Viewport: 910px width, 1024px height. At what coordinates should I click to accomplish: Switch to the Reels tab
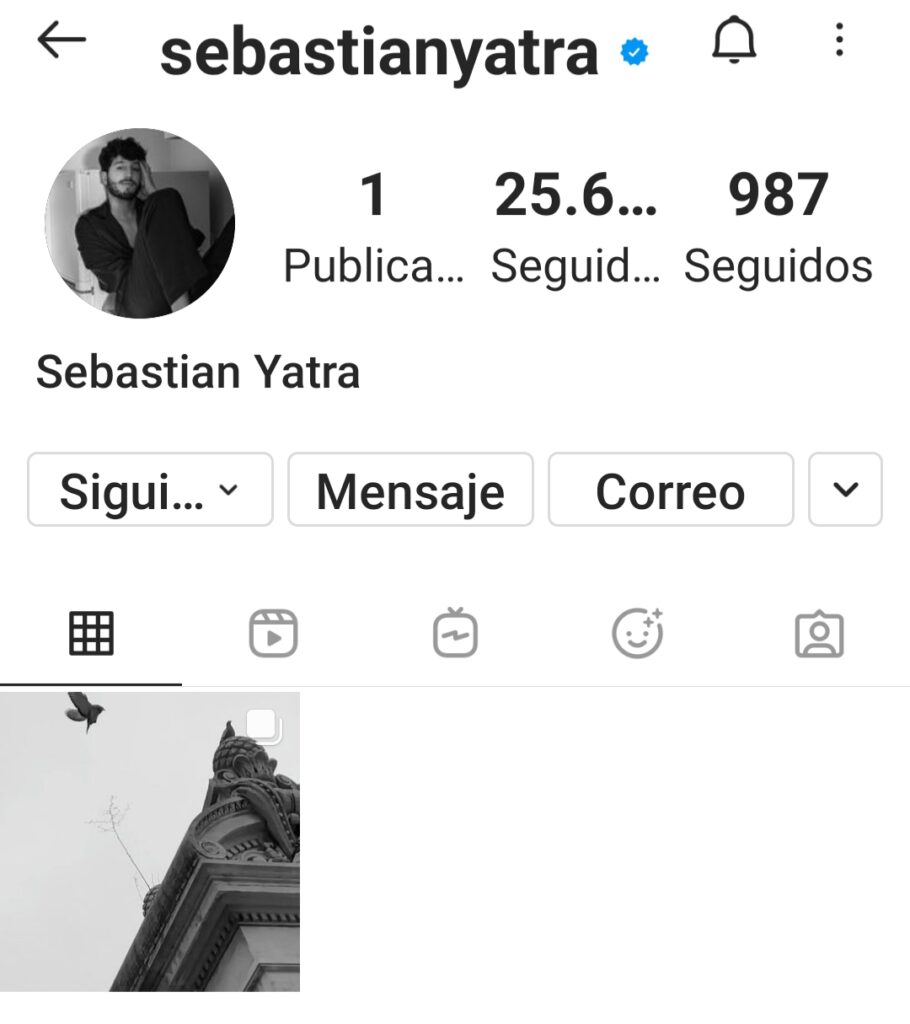[273, 633]
